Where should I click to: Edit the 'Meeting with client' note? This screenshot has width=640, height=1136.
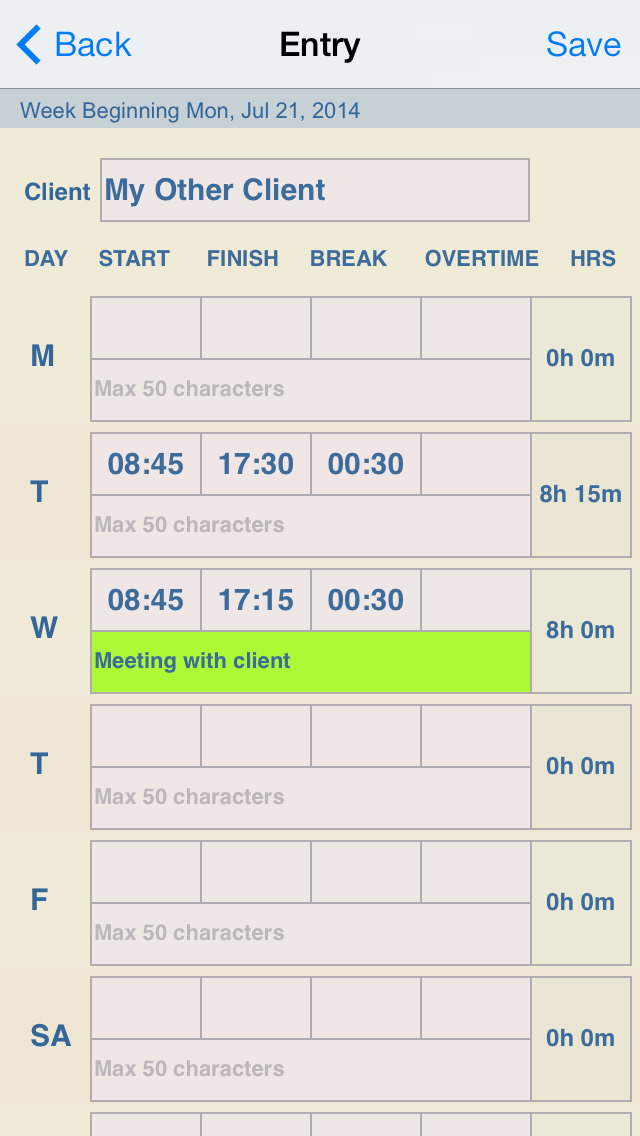pos(311,661)
